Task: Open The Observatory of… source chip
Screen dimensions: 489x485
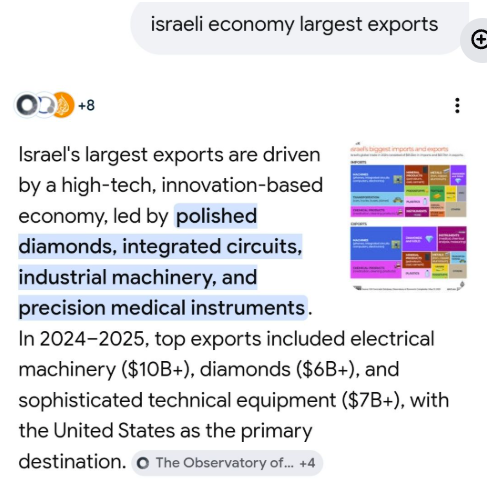Action: [x=227, y=463]
